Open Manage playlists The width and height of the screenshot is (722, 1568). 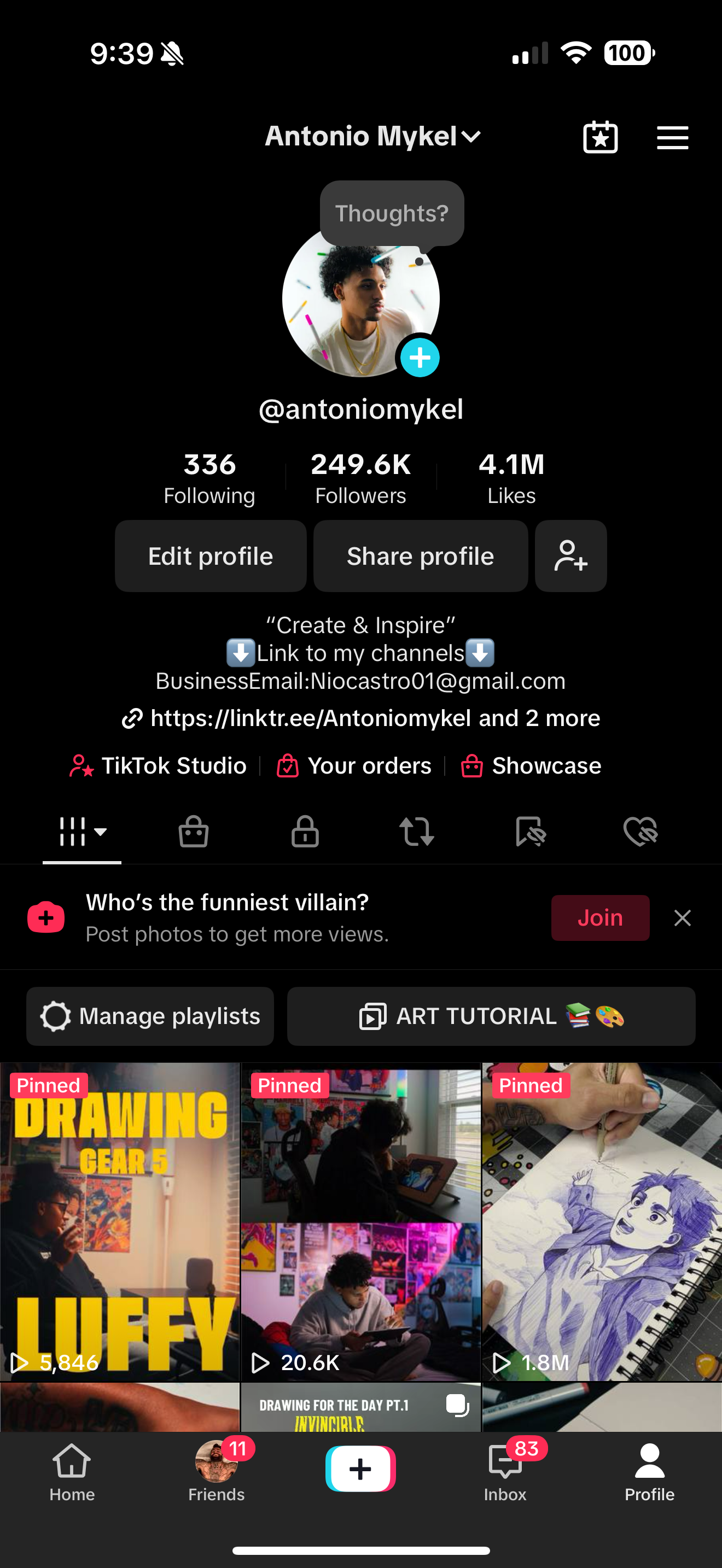click(x=150, y=1016)
